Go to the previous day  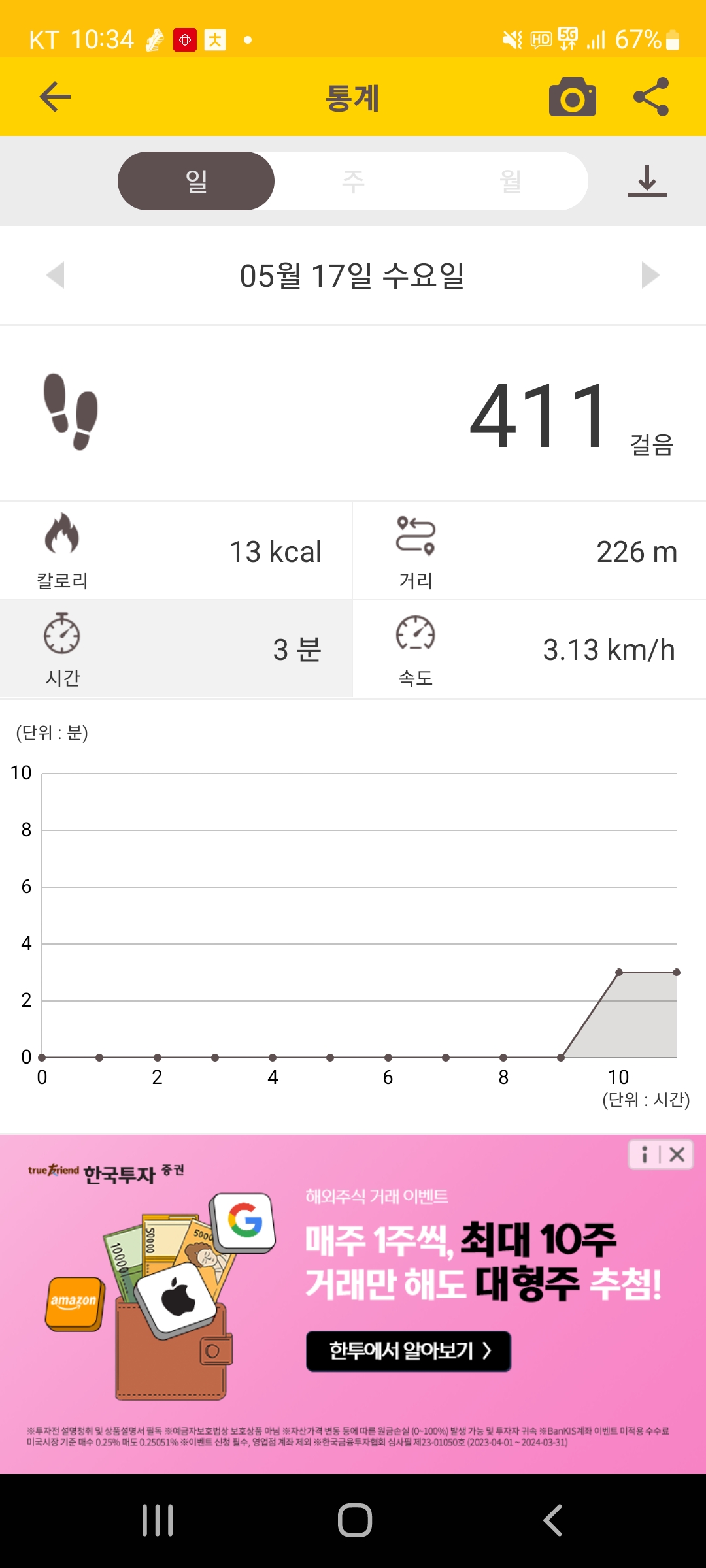coord(56,275)
